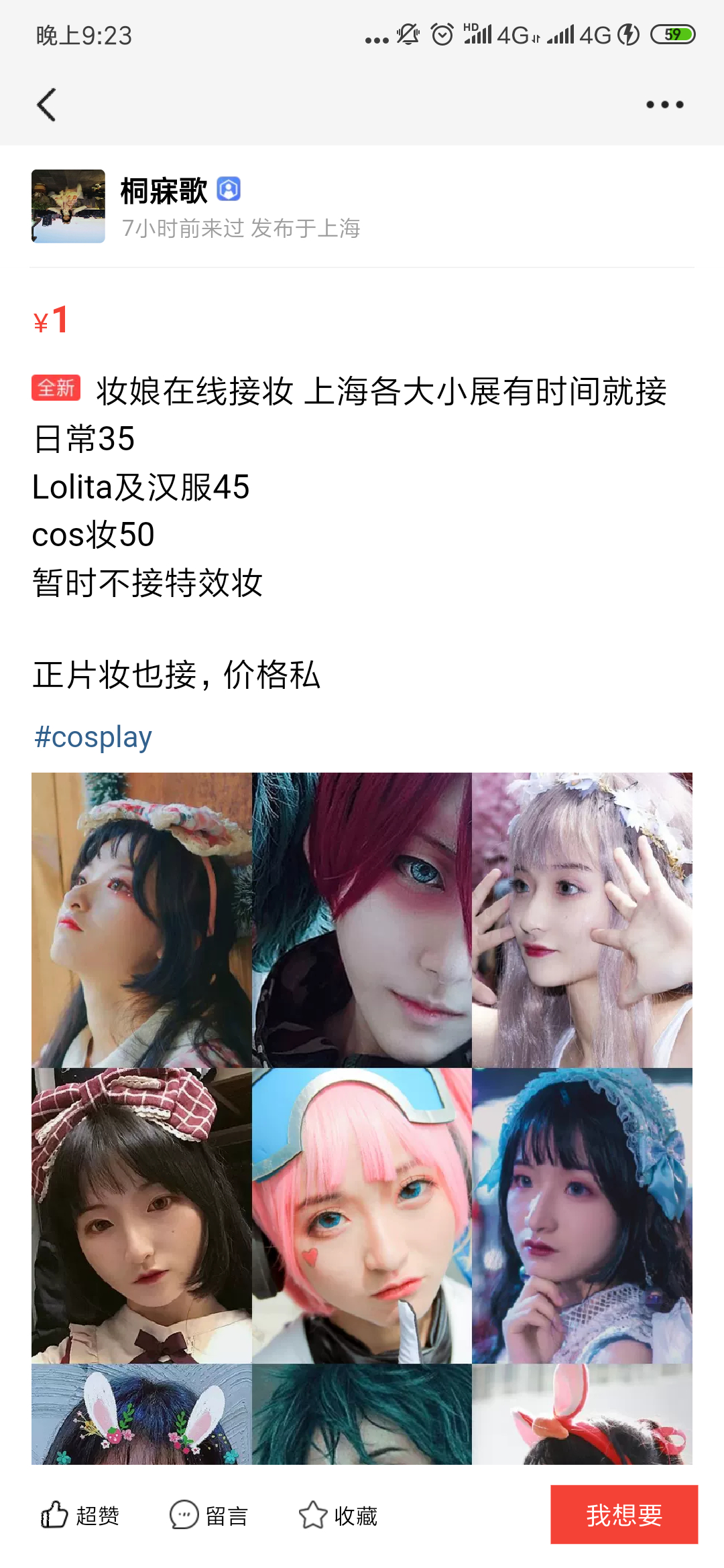The height and width of the screenshot is (1568, 724).
Task: Tap the red 我想要 button
Action: point(623,1514)
